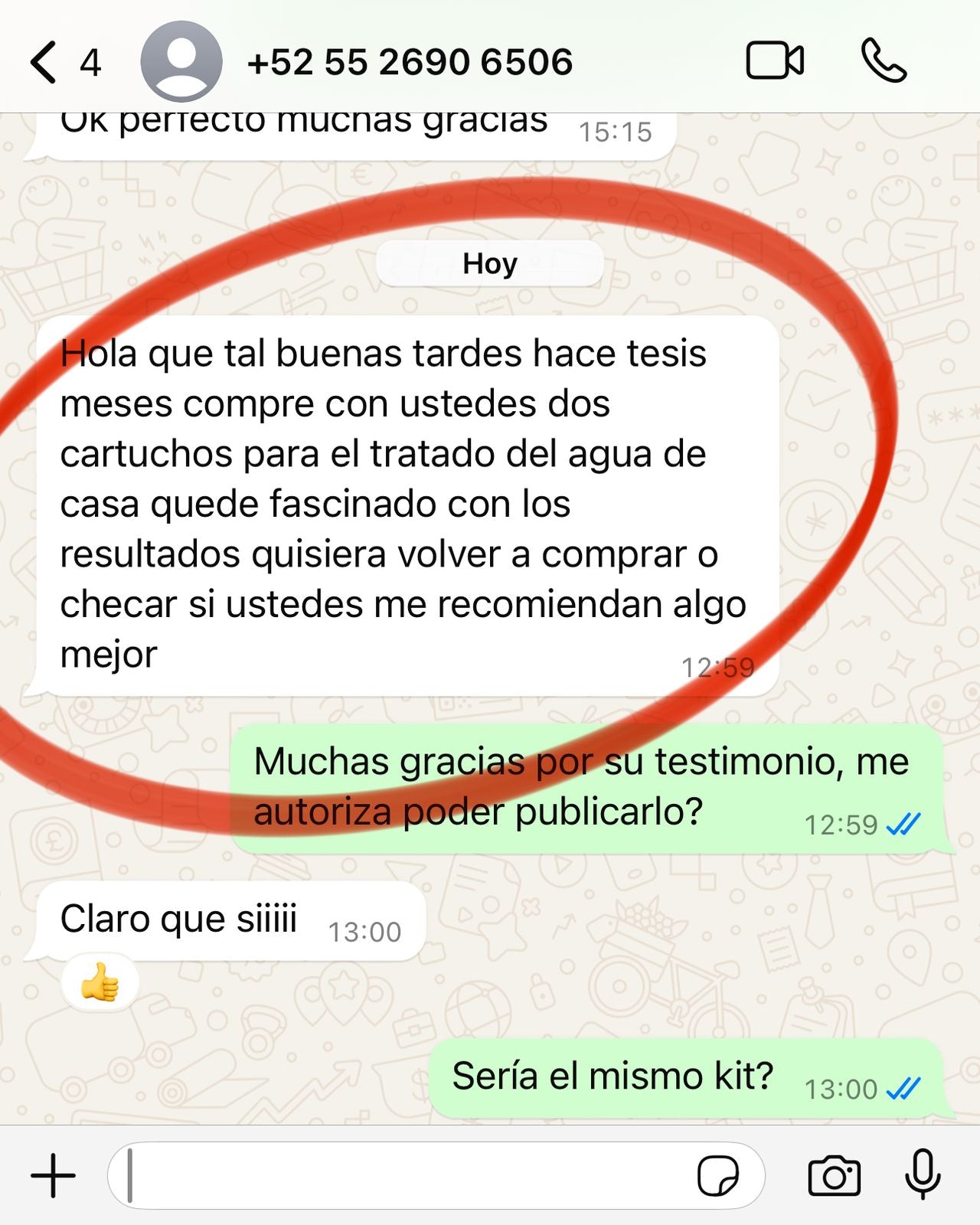Record a voice message with the microphone
Image resolution: width=980 pixels, height=1225 pixels.
(923, 1174)
